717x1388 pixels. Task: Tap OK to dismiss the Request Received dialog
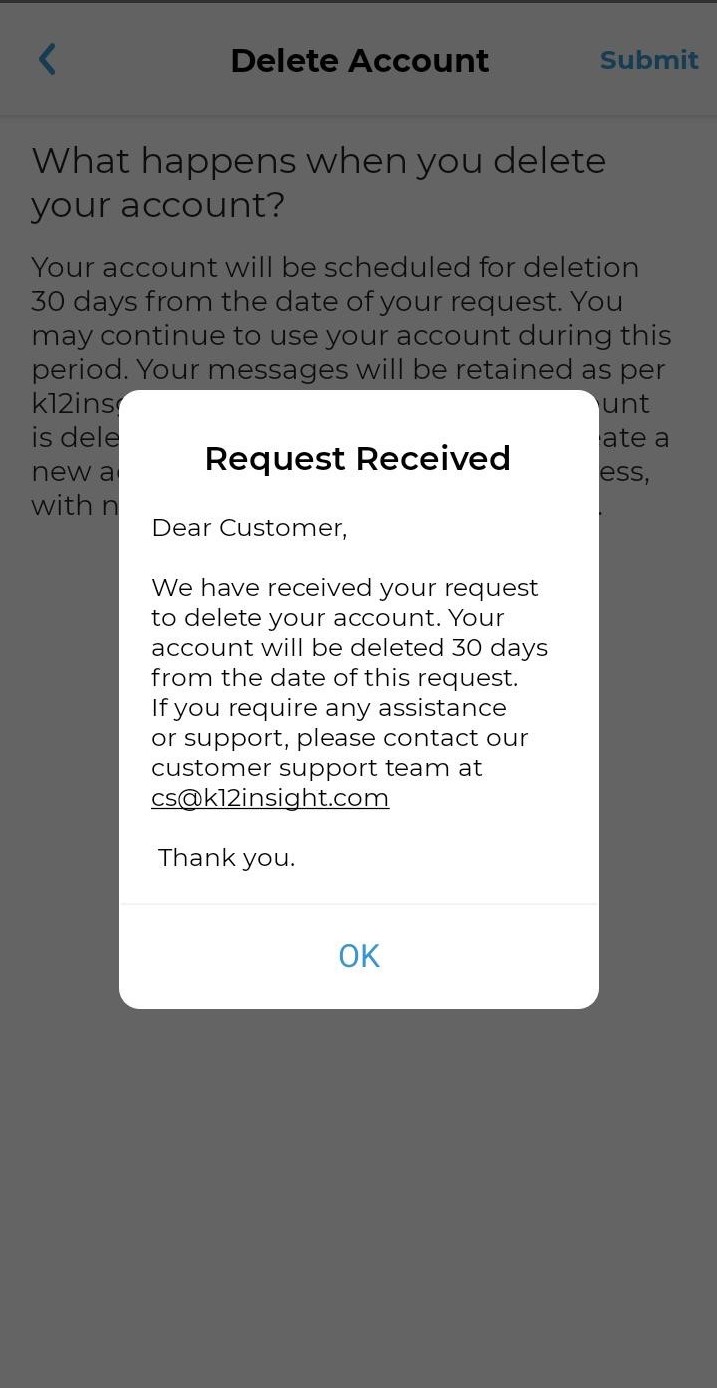click(359, 956)
